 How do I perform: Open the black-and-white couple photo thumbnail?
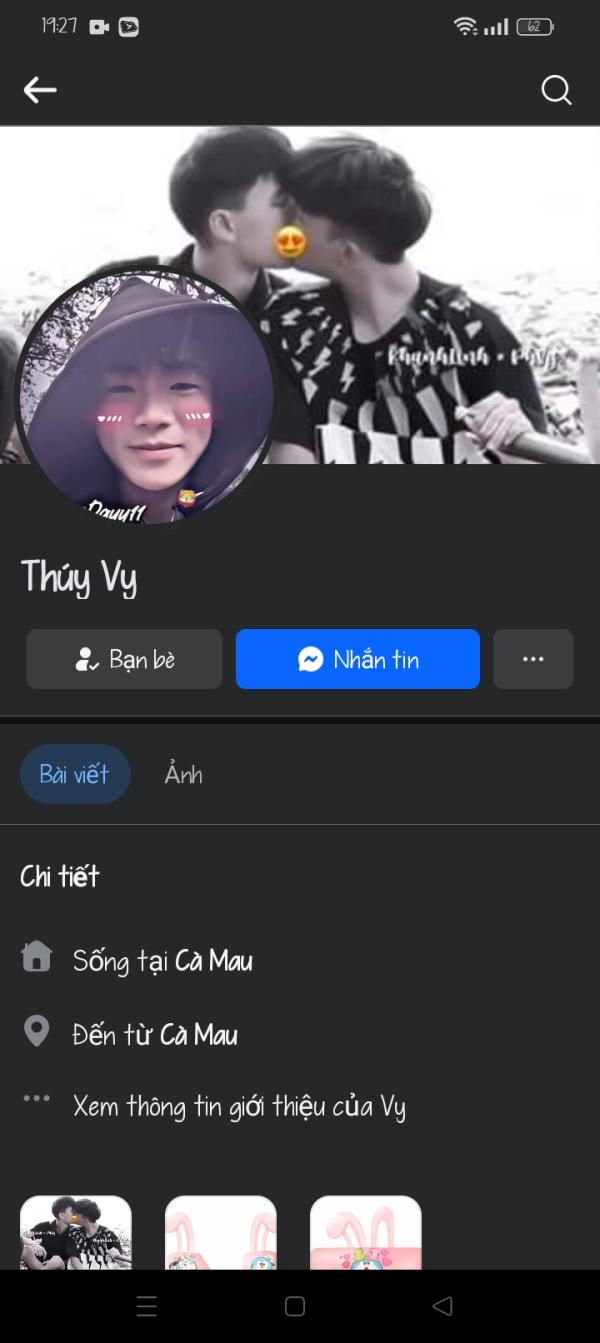(76, 1232)
